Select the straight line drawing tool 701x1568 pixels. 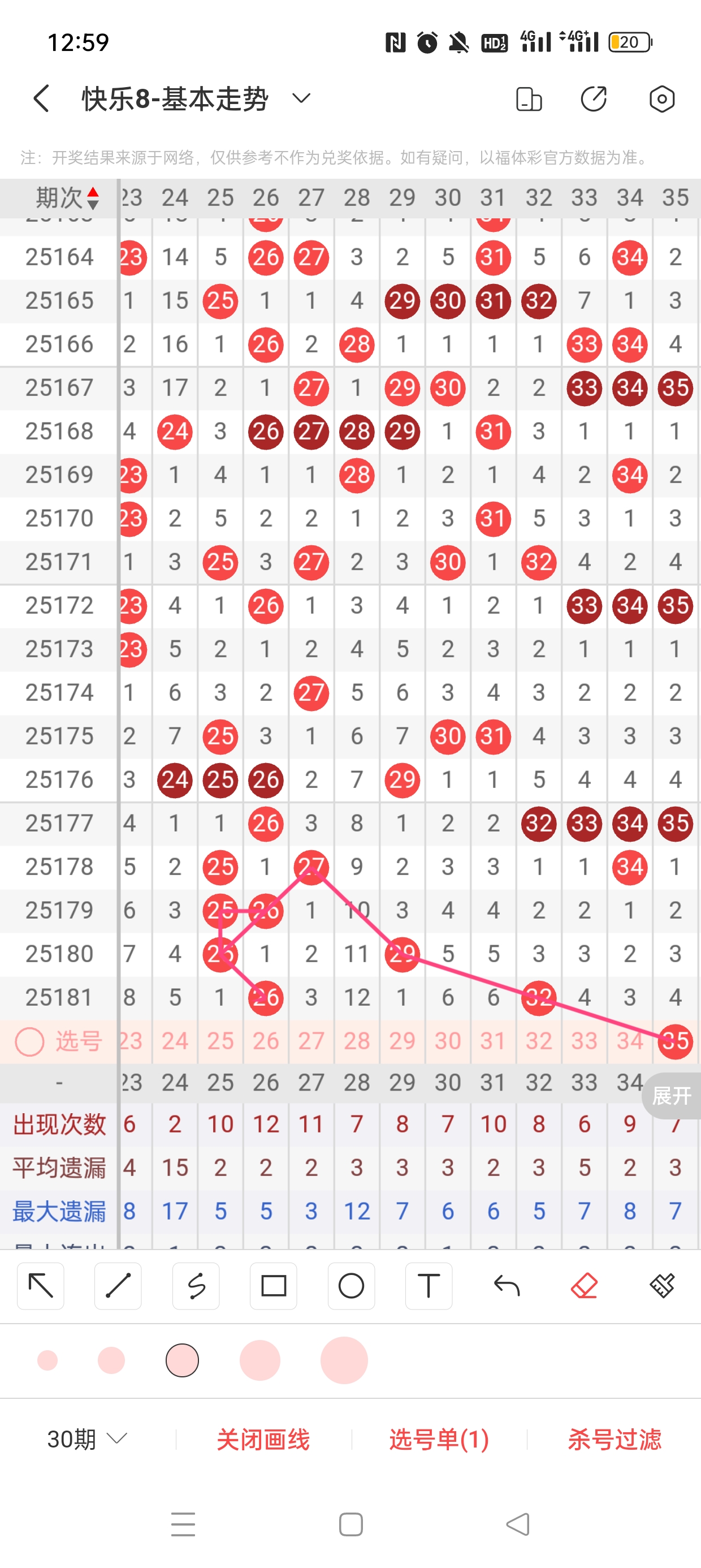click(x=118, y=1286)
